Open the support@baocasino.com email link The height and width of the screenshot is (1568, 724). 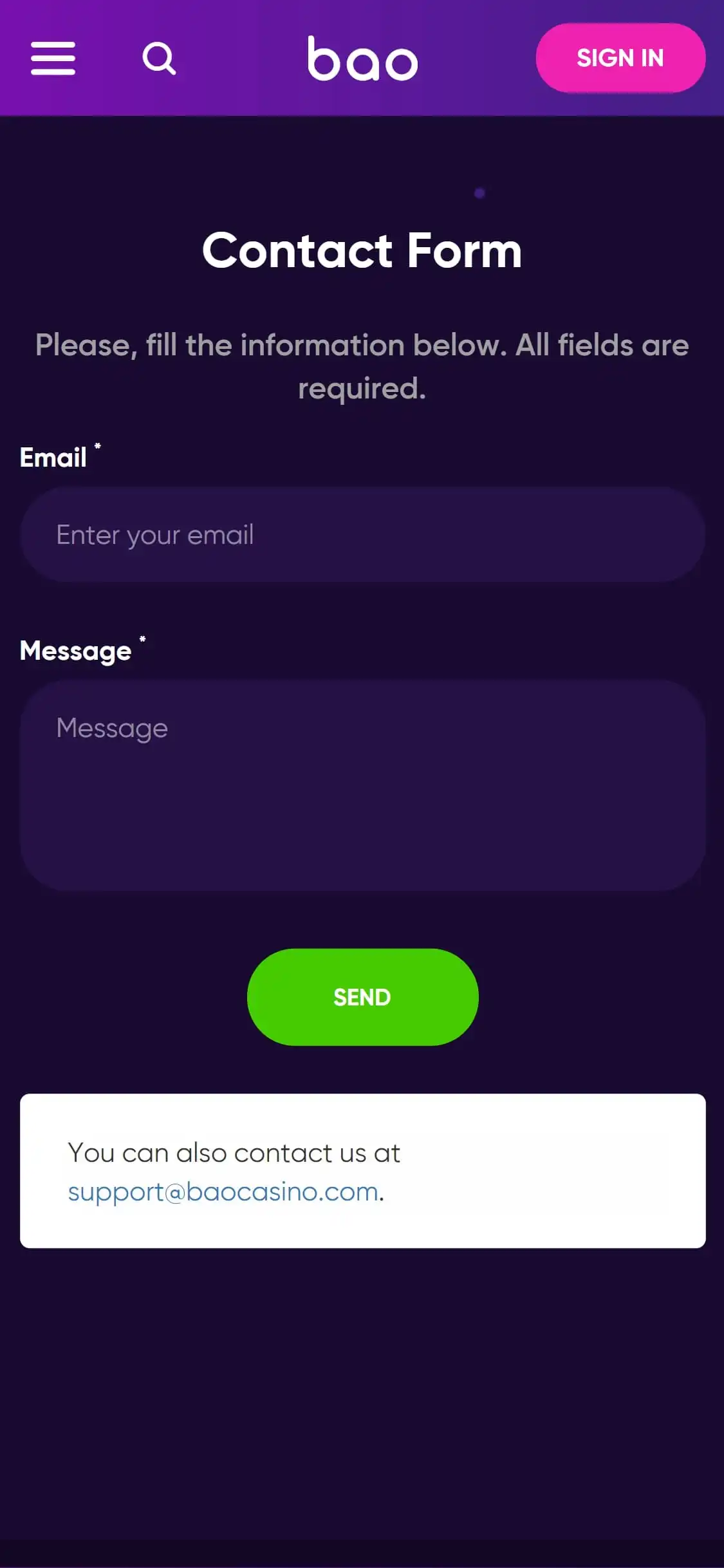point(223,1192)
